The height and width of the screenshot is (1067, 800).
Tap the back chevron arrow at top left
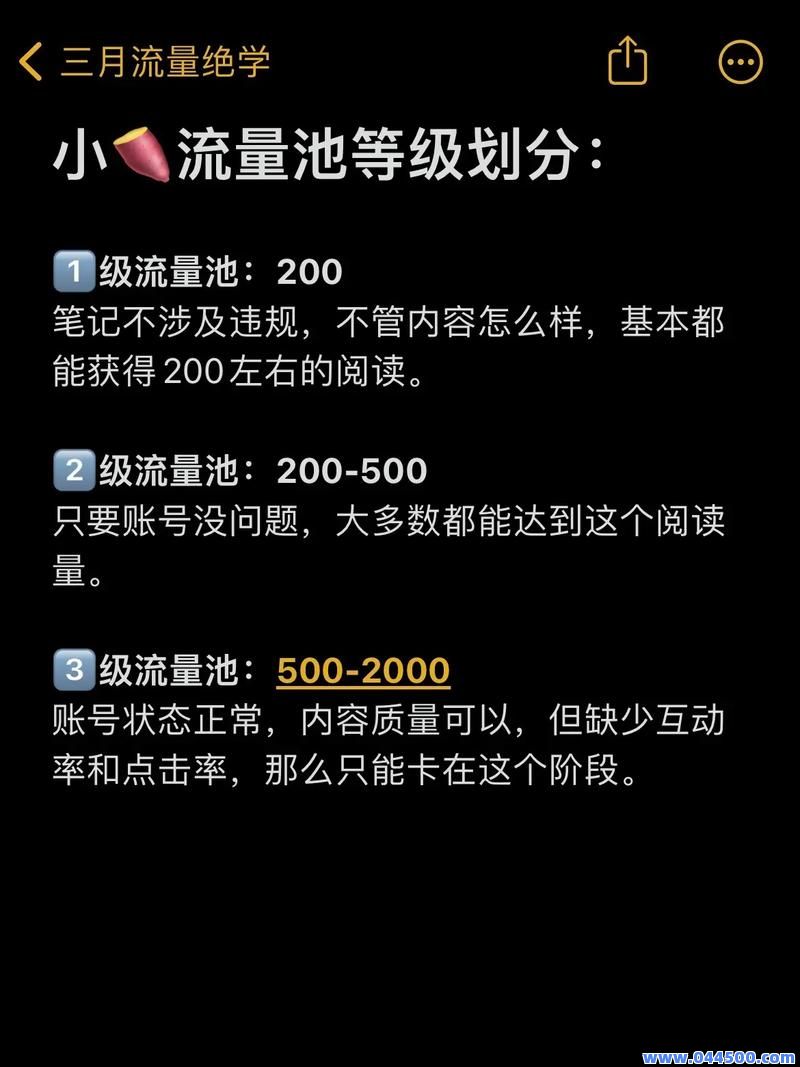coord(30,62)
